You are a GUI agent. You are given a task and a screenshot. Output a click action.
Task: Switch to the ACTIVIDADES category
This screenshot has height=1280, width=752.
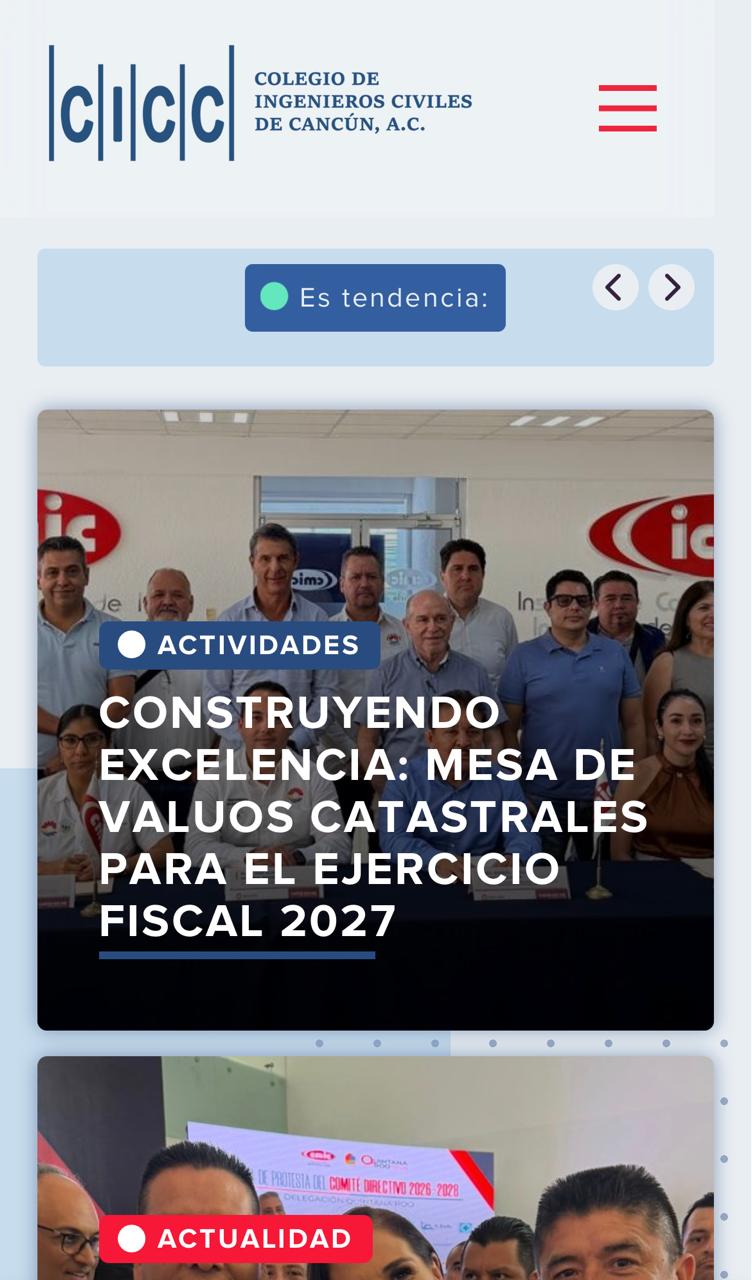coord(239,645)
